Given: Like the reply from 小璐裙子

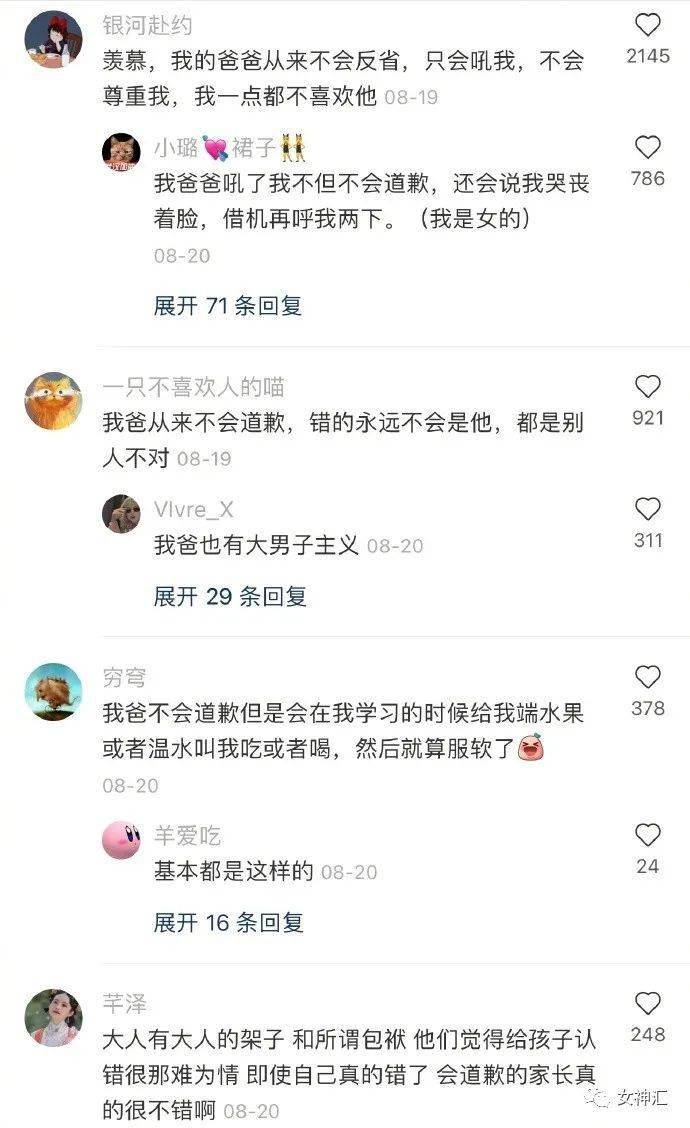Looking at the screenshot, I should [x=648, y=147].
